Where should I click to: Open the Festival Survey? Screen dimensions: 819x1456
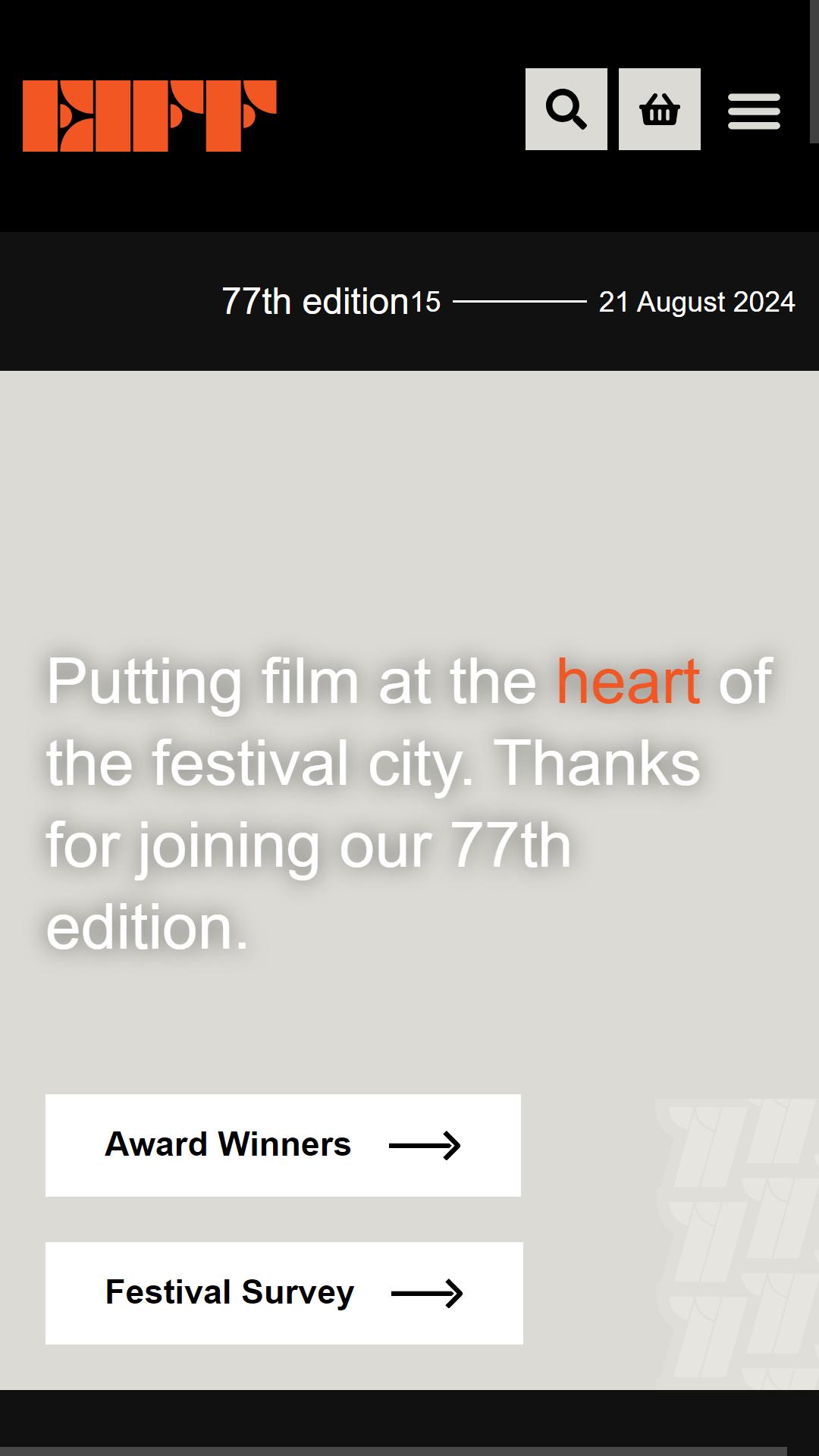coord(284,1293)
